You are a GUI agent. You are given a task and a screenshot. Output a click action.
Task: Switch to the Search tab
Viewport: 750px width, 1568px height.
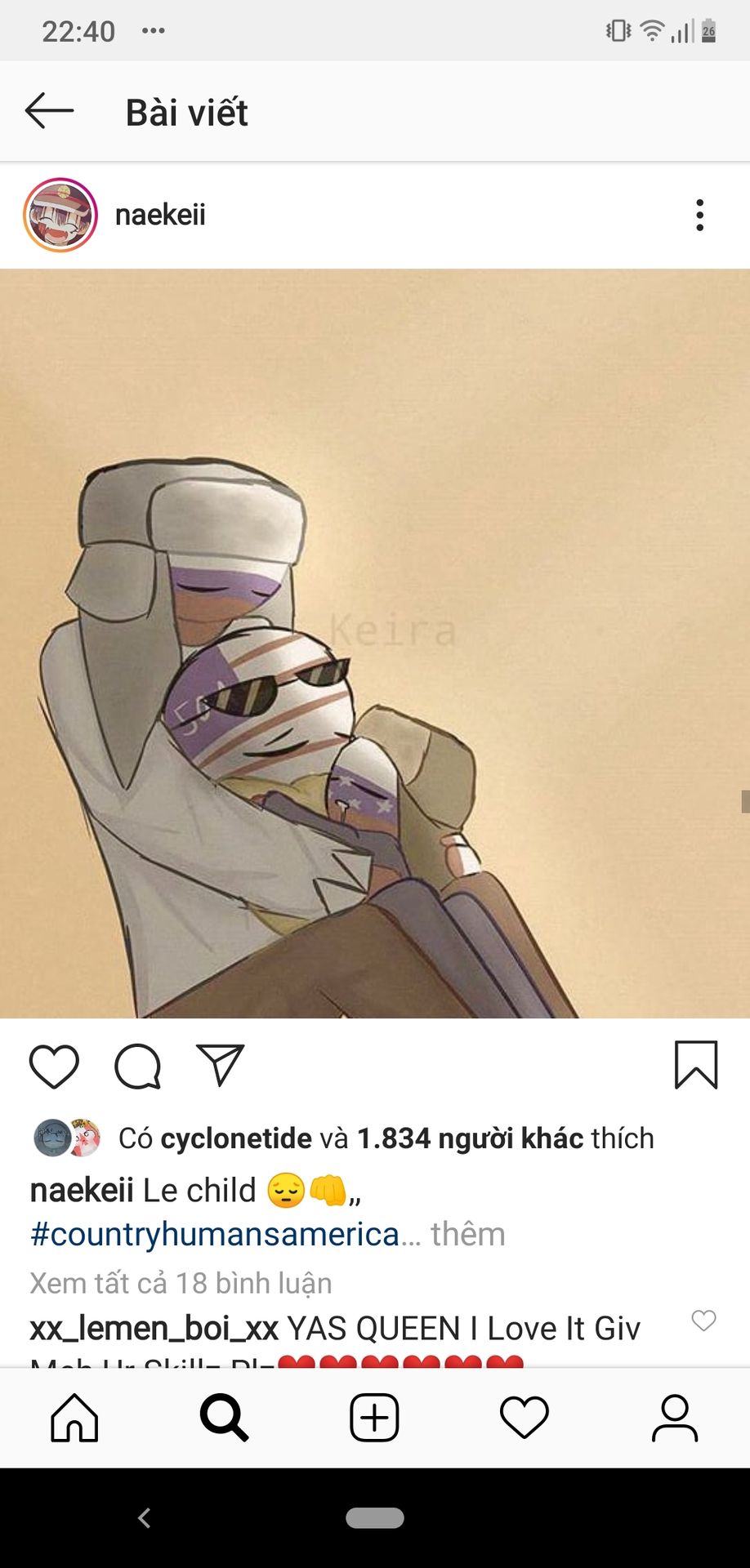click(x=224, y=1418)
